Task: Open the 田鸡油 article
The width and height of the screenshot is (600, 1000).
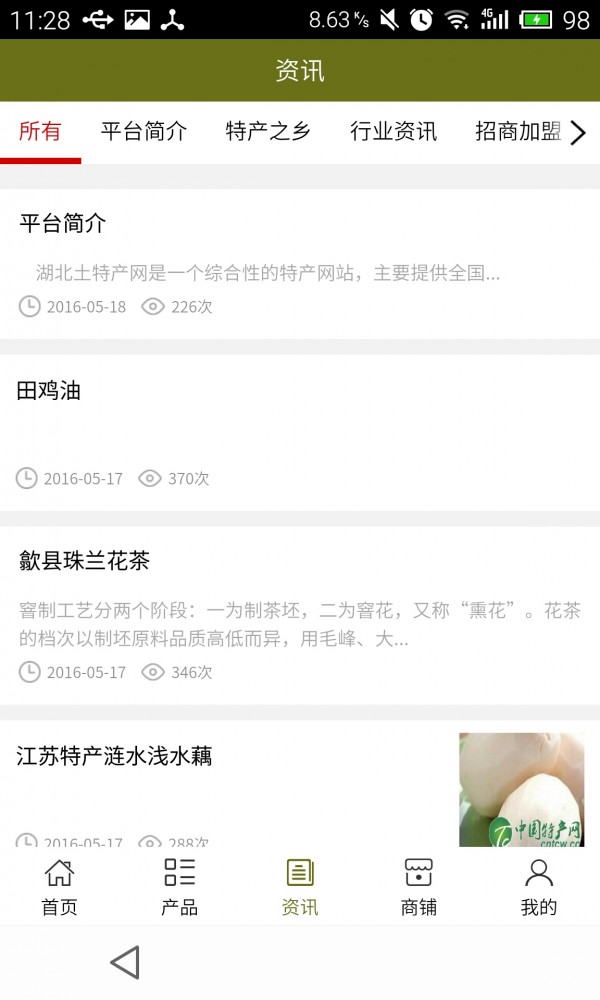Action: [300, 432]
